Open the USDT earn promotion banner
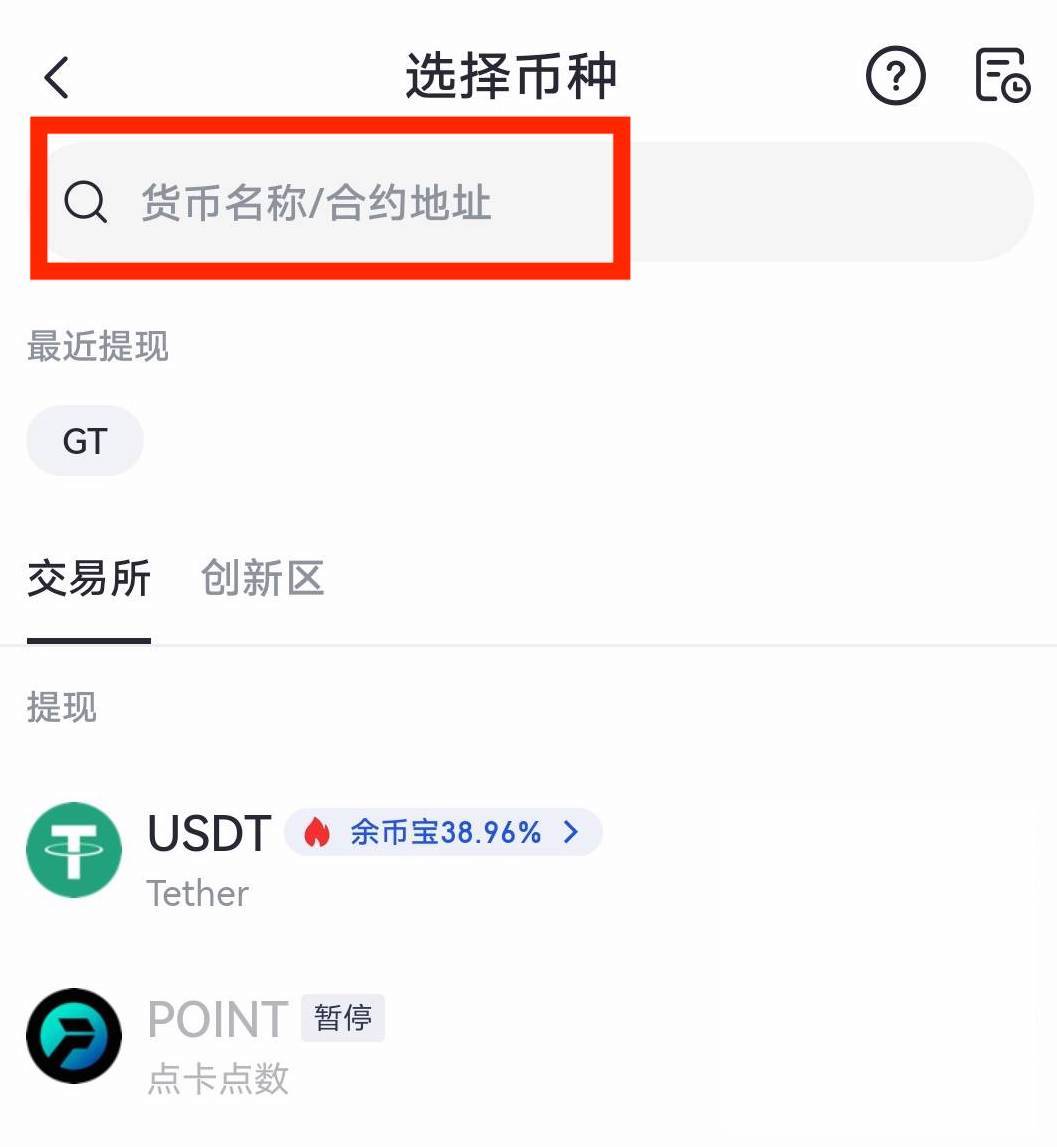The image size is (1057, 1147). pyautogui.click(x=443, y=831)
